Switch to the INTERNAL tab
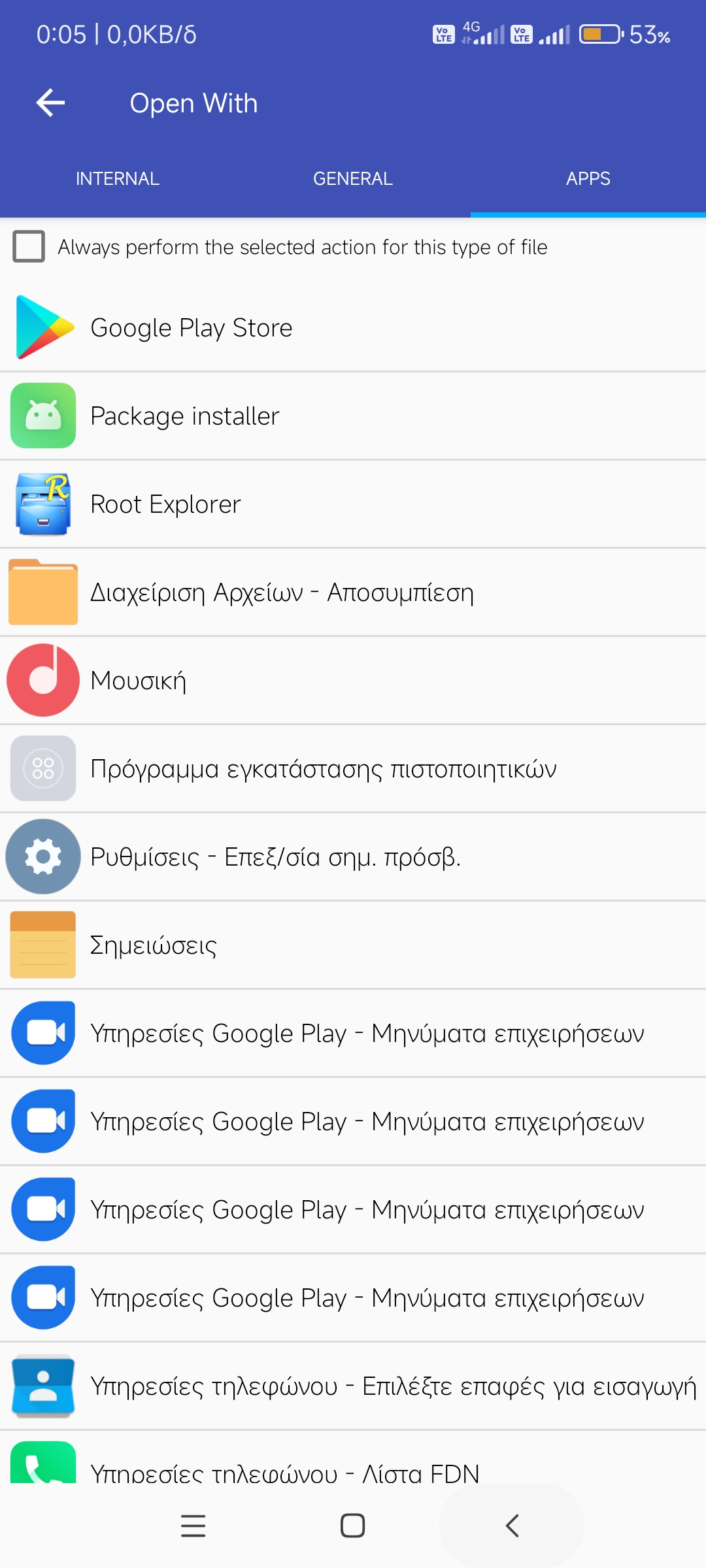The width and height of the screenshot is (706, 1568). (118, 178)
